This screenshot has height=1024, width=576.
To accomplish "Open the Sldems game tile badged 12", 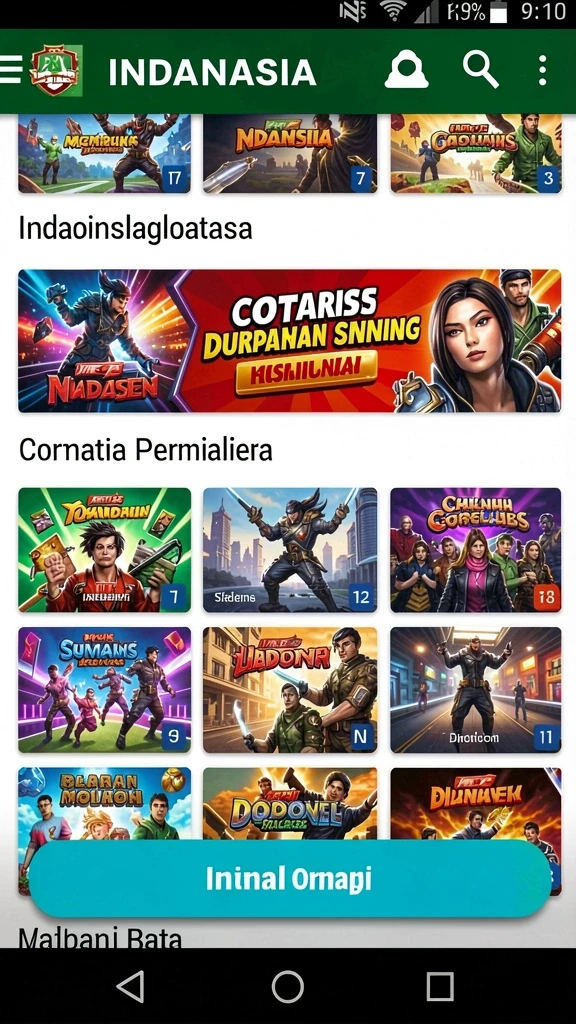I will 290,550.
